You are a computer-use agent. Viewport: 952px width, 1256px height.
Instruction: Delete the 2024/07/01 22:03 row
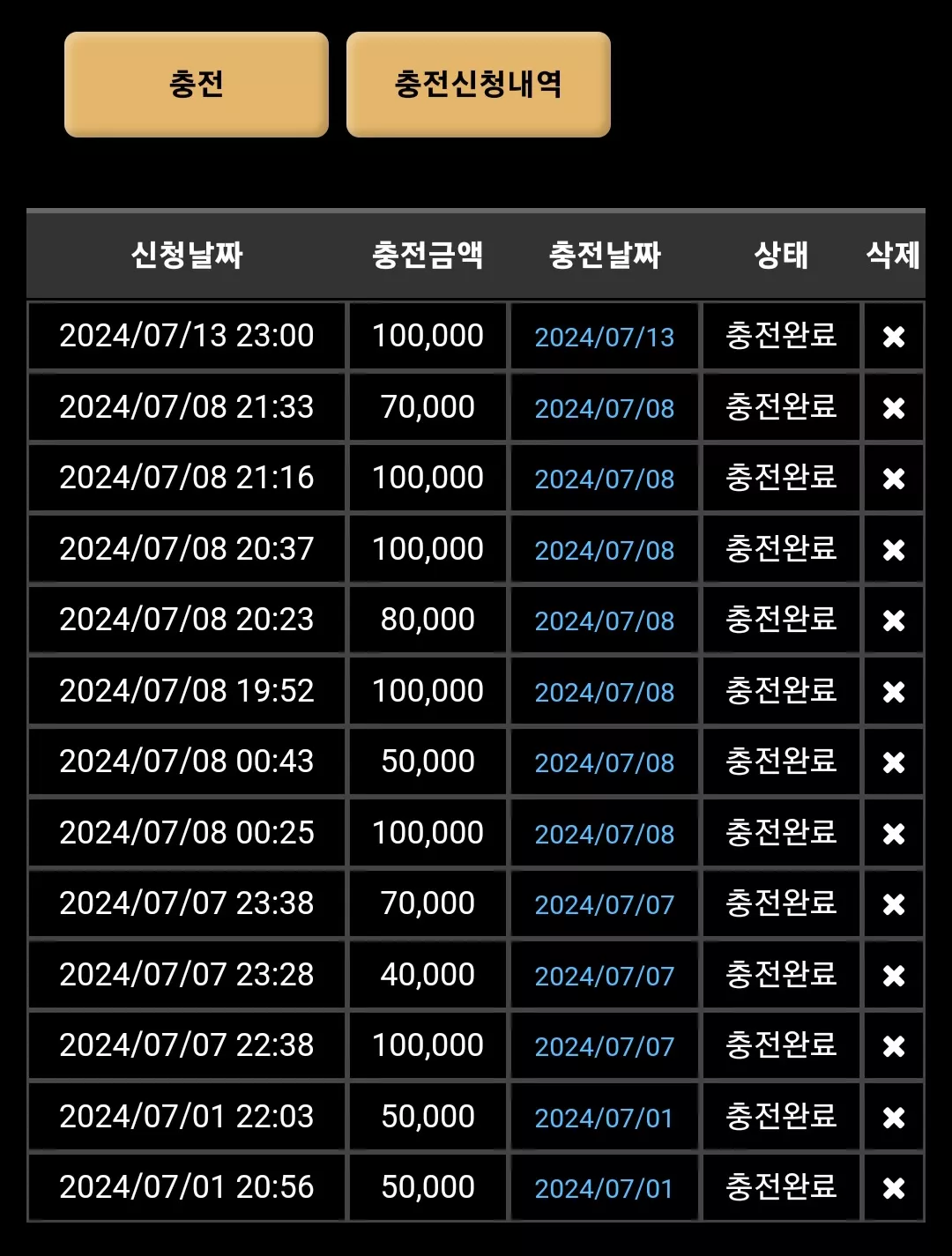894,1118
